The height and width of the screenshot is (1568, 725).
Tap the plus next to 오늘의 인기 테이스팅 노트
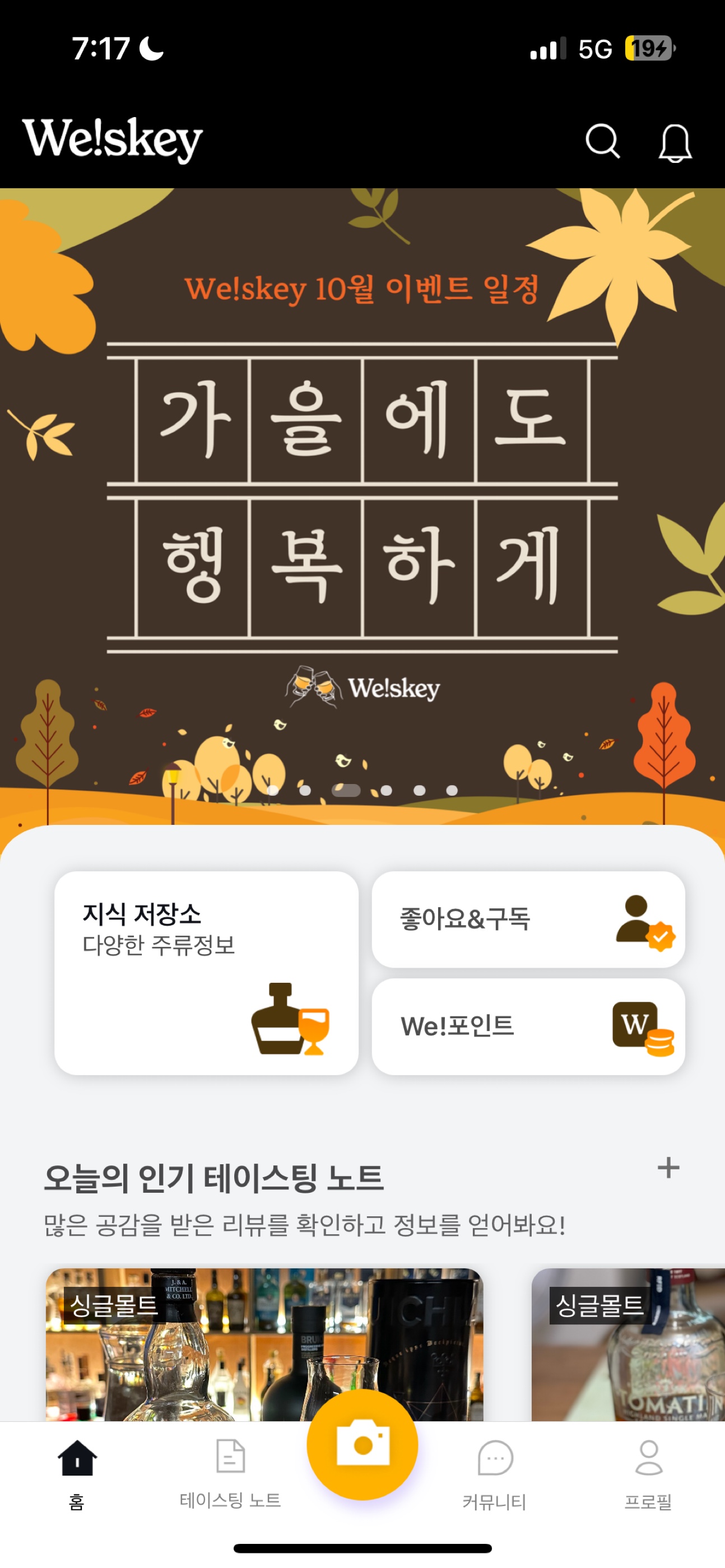coord(668,1168)
